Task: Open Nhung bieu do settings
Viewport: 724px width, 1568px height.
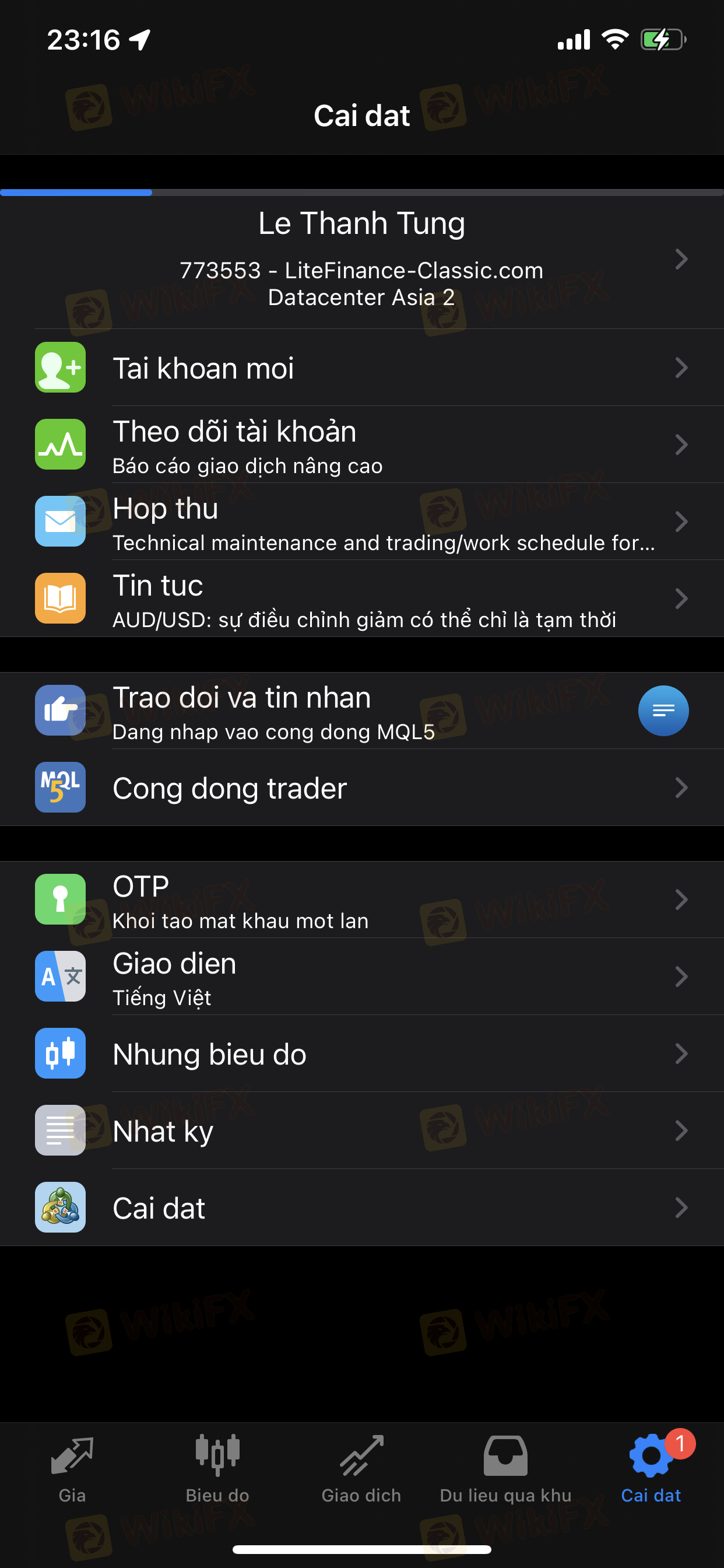Action: (361, 1053)
